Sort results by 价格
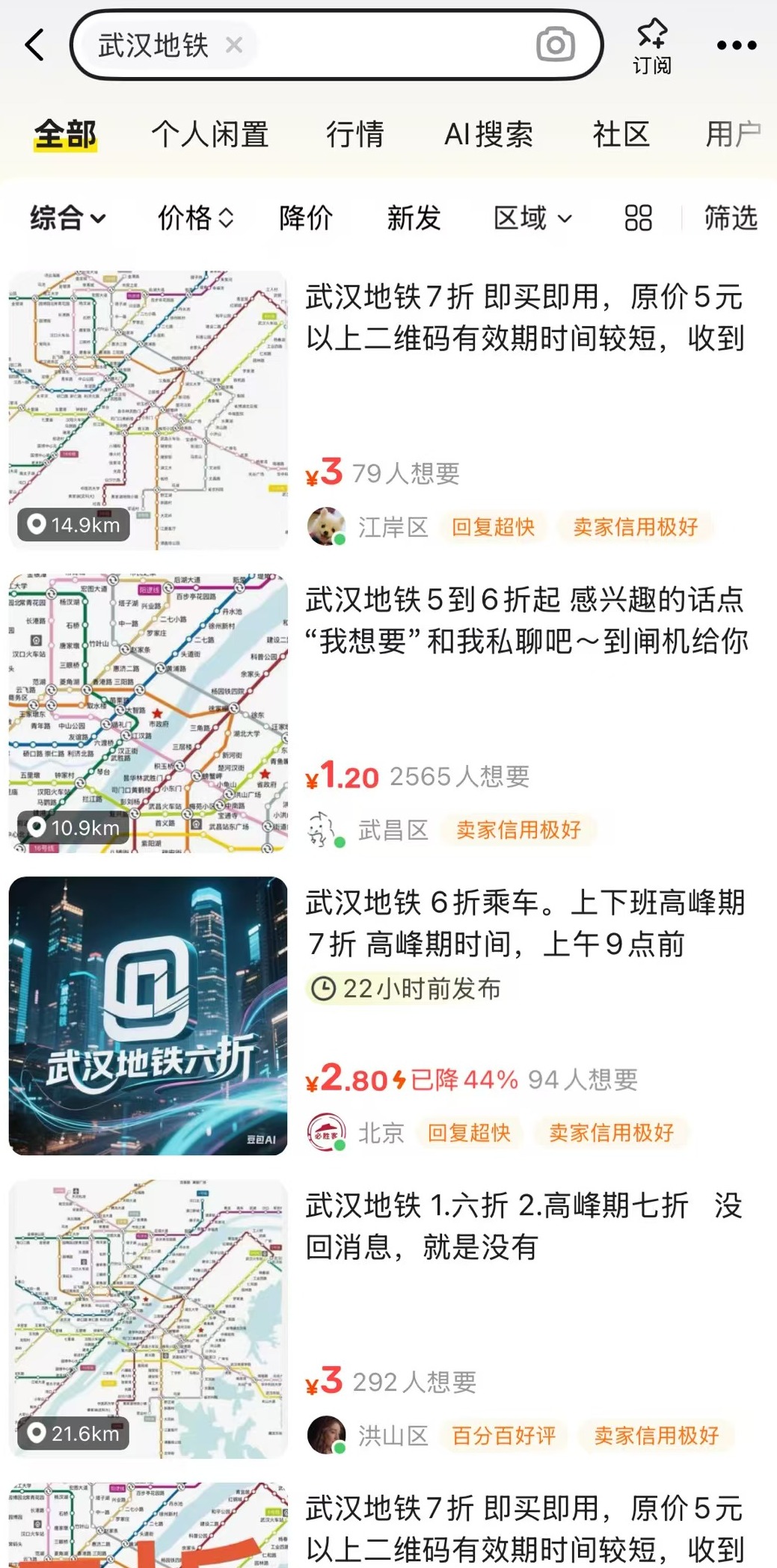777x1568 pixels. pyautogui.click(x=195, y=218)
